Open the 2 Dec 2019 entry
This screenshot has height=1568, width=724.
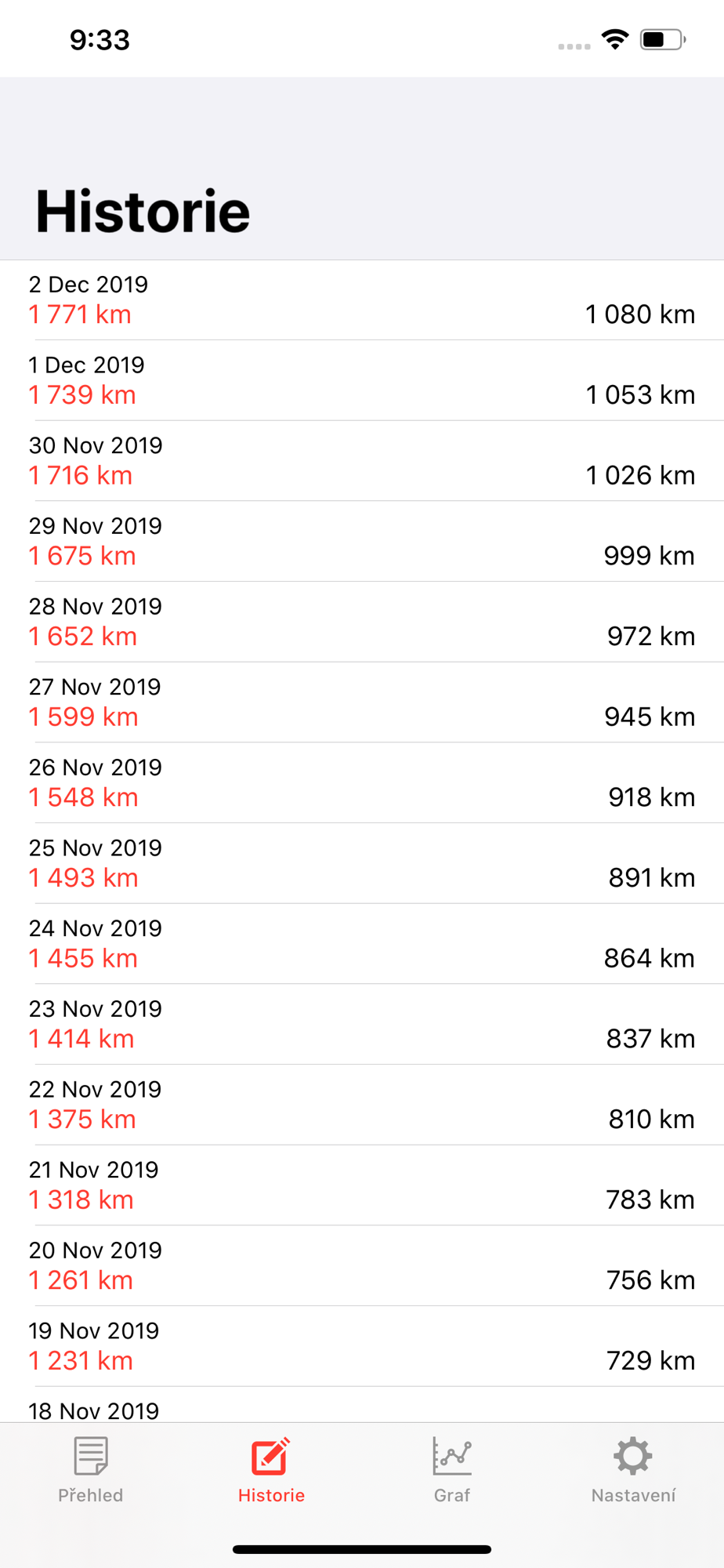coord(362,300)
